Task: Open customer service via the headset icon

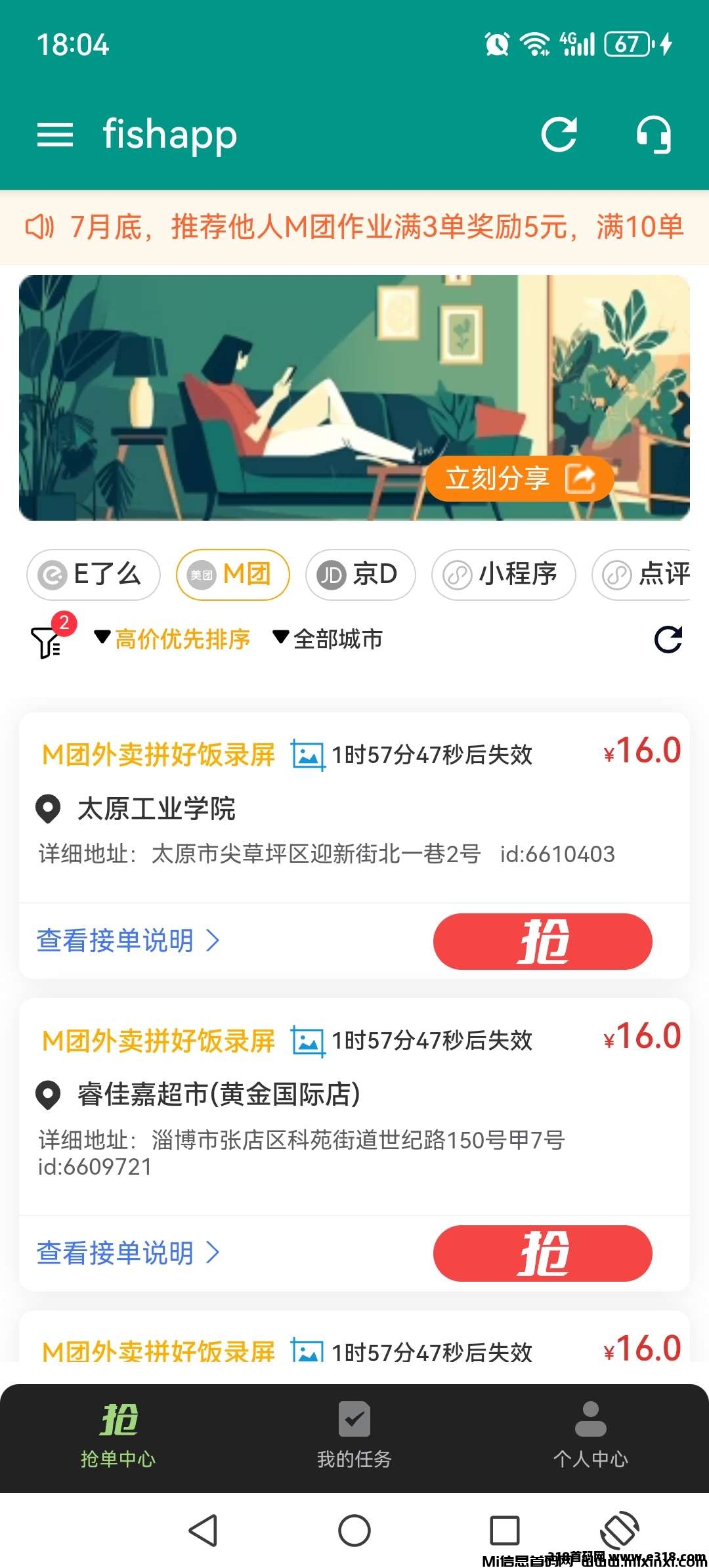Action: [655, 135]
